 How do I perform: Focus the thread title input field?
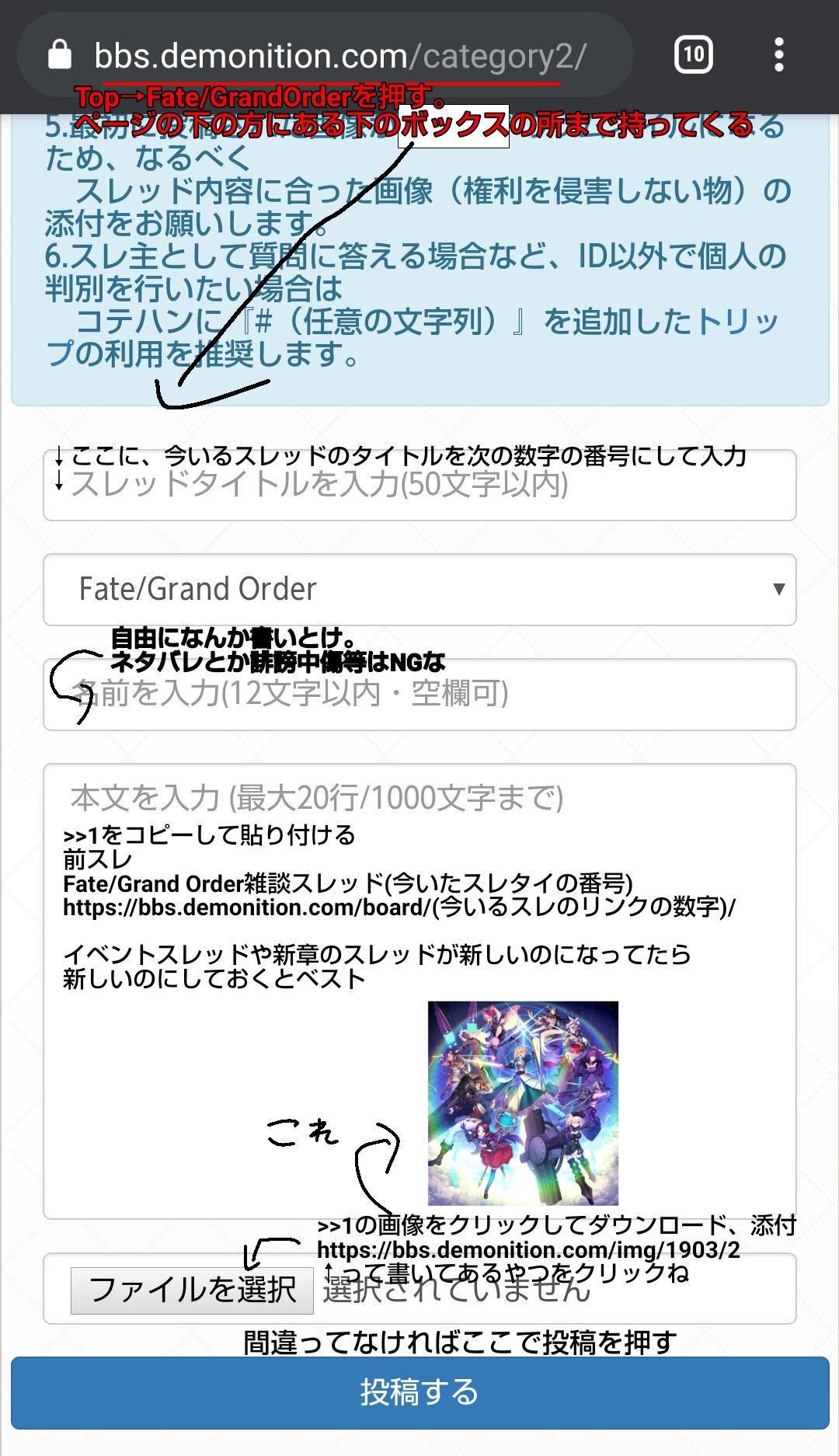pyautogui.click(x=419, y=486)
